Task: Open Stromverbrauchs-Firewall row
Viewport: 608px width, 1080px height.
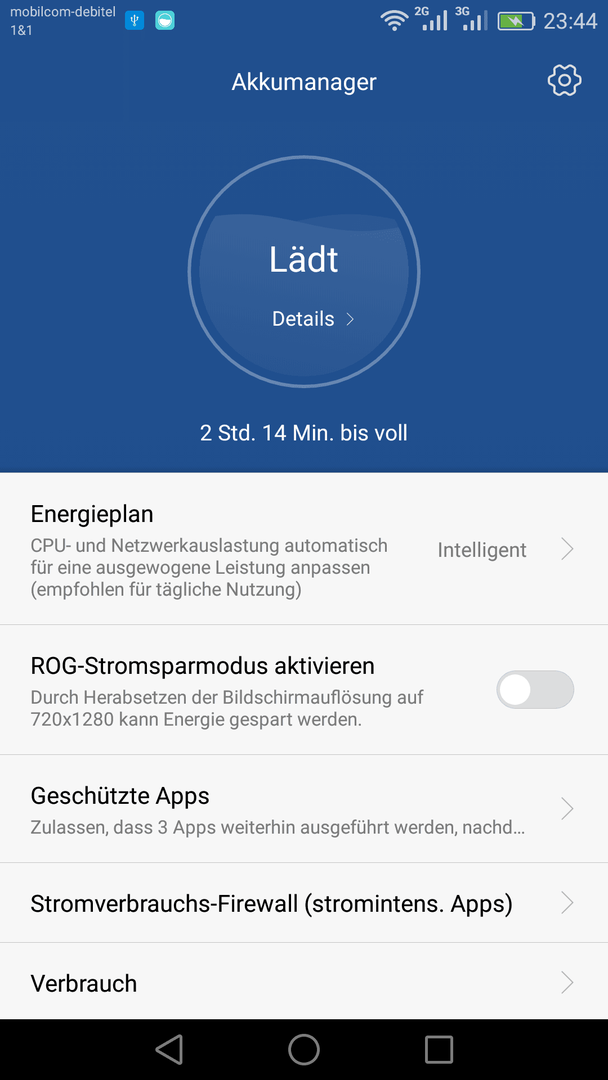Action: 304,903
